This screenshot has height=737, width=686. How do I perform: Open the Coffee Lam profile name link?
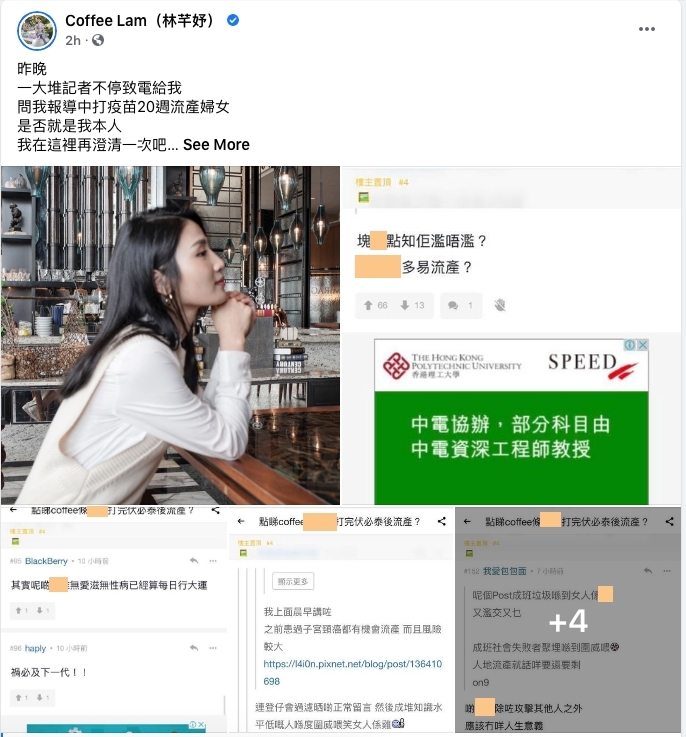[x=139, y=20]
